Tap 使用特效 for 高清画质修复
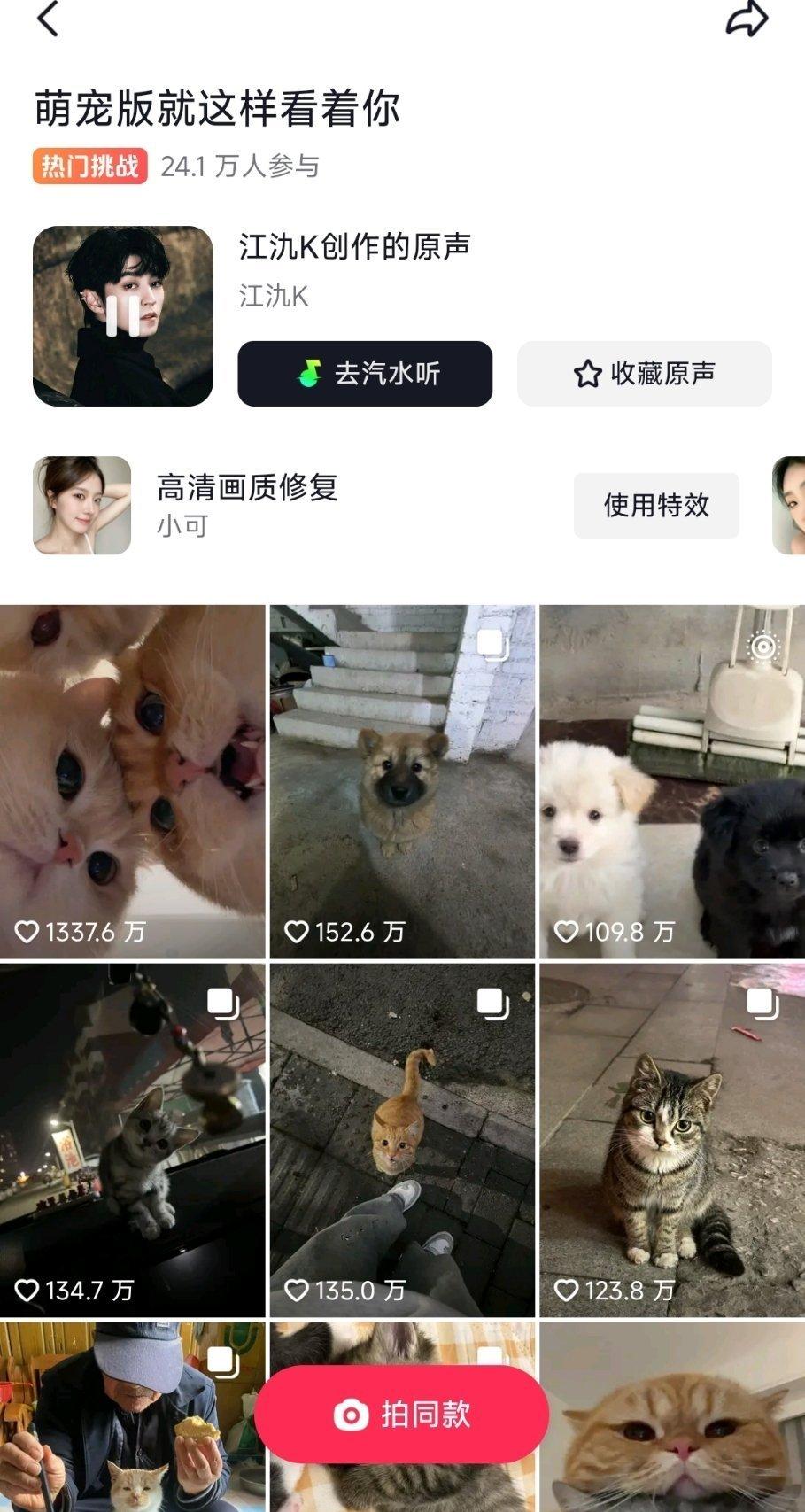The image size is (805, 1512). (x=656, y=505)
